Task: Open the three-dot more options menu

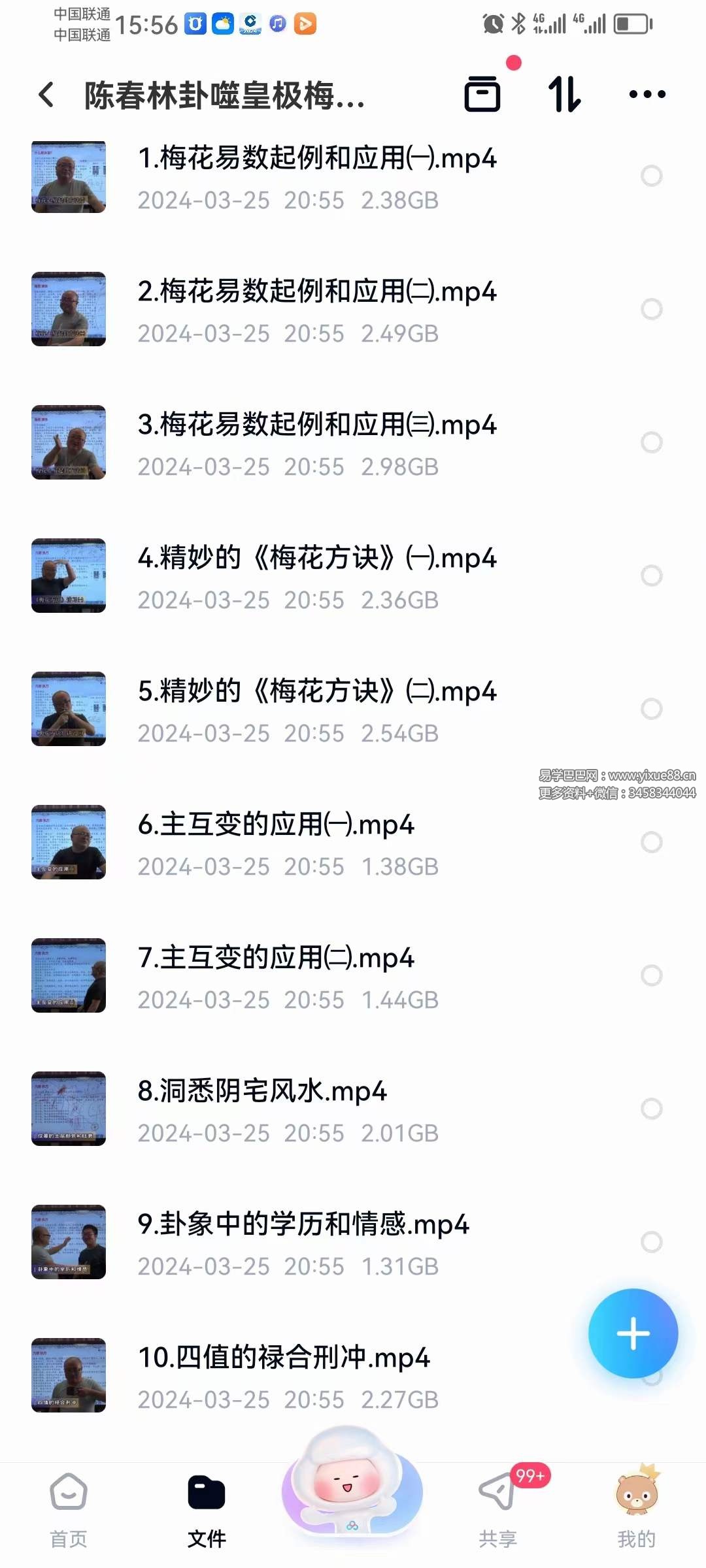Action: click(645, 95)
